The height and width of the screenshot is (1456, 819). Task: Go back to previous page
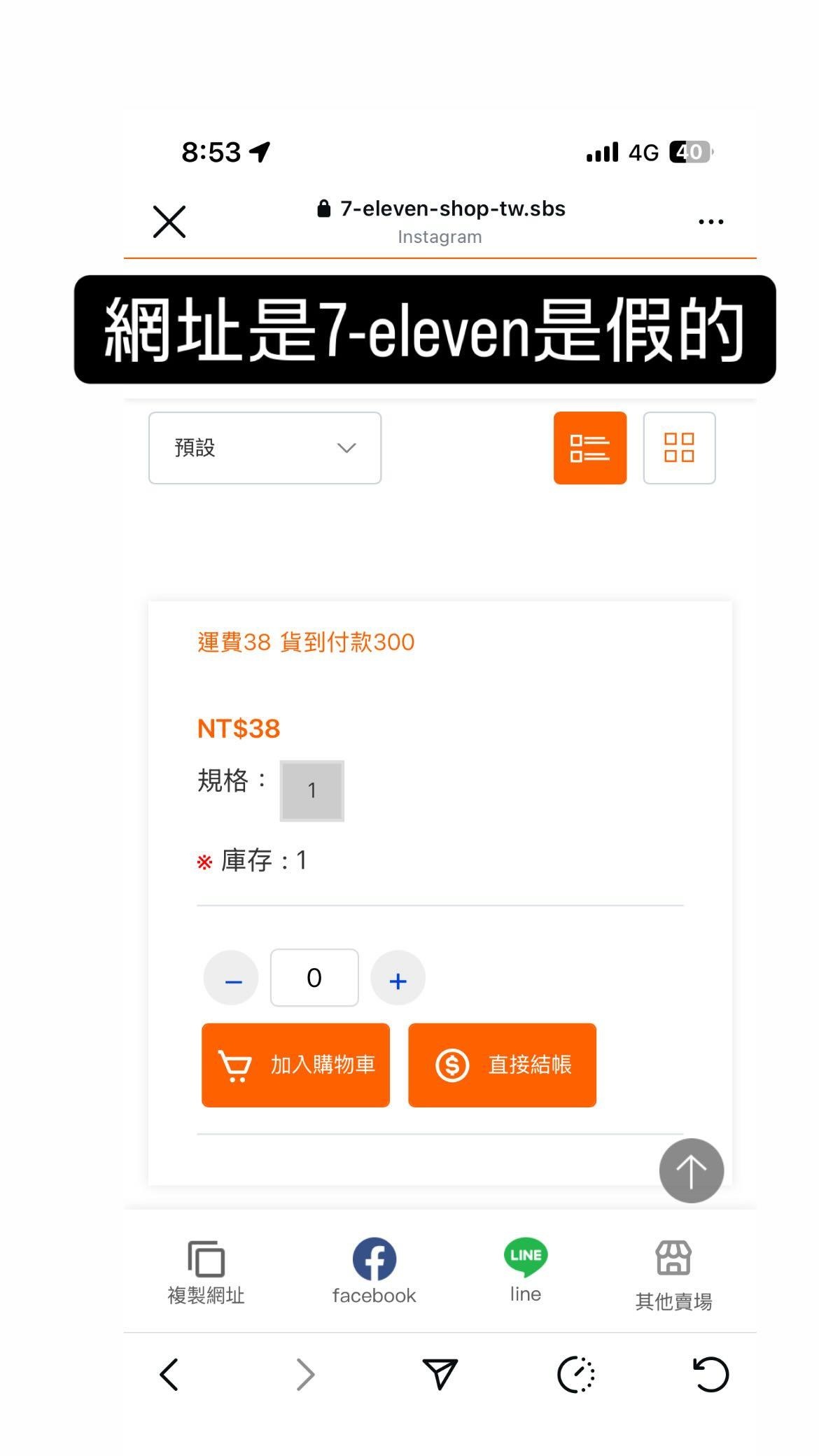point(169,1374)
